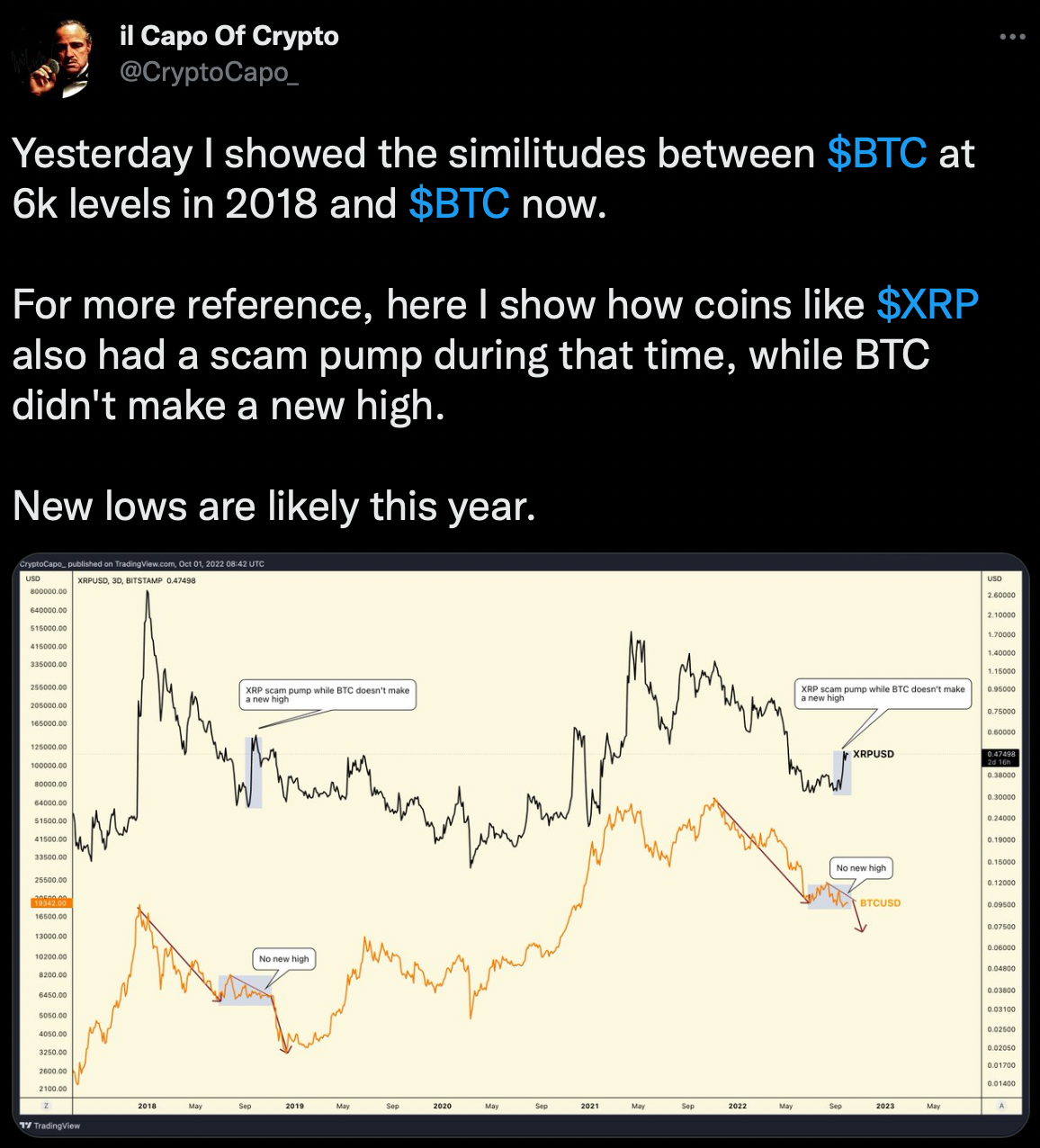The height and width of the screenshot is (1148, 1040).
Task: Open the first $BTC cashtag link
Action: 876,153
